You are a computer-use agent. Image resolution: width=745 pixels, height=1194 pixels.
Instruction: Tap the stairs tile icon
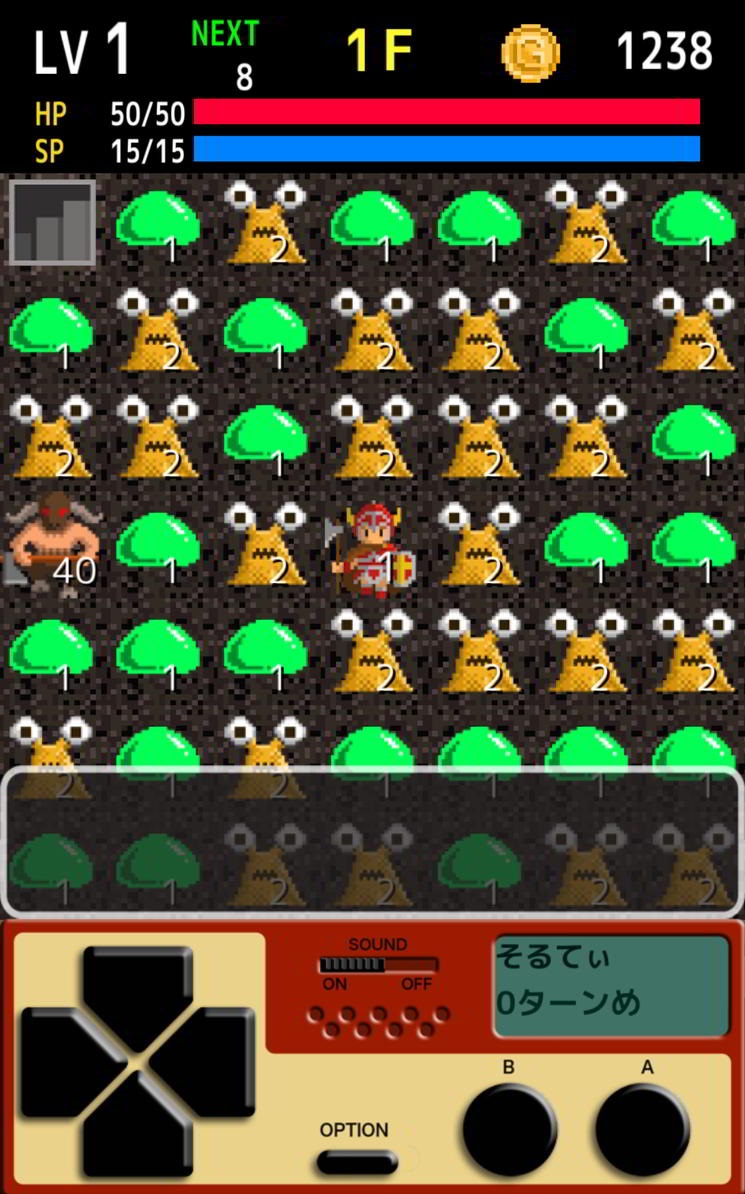52,222
